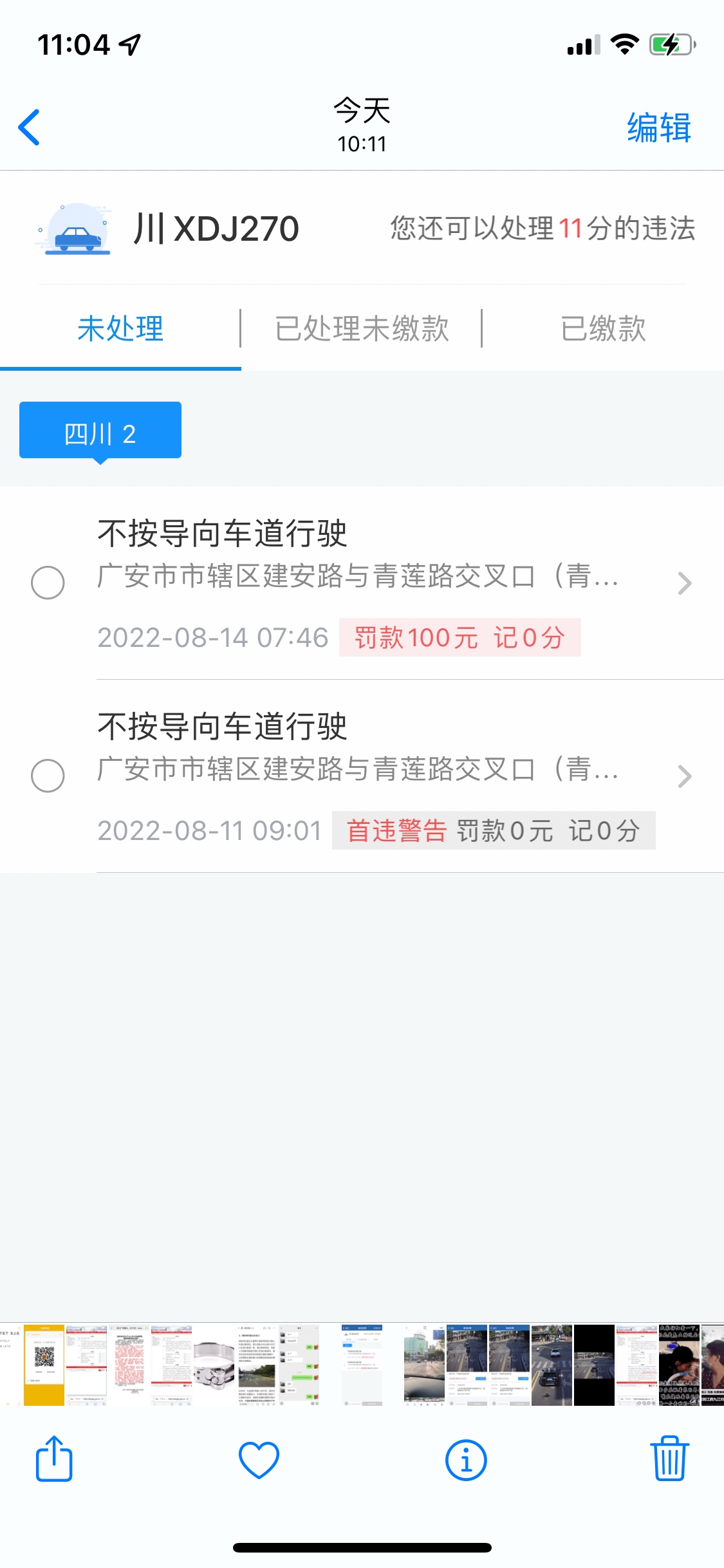Favorite this photo with the heart

pyautogui.click(x=259, y=1459)
